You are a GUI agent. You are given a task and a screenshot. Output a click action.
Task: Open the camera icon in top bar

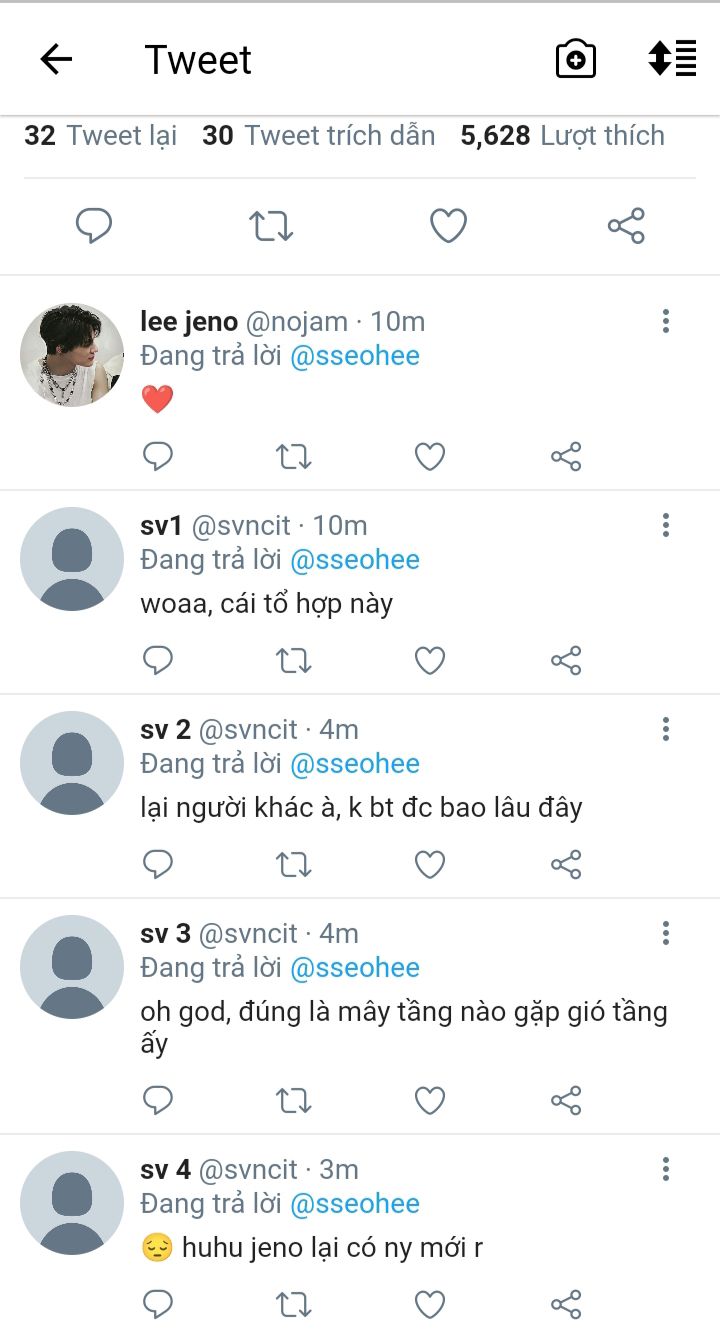(x=576, y=60)
